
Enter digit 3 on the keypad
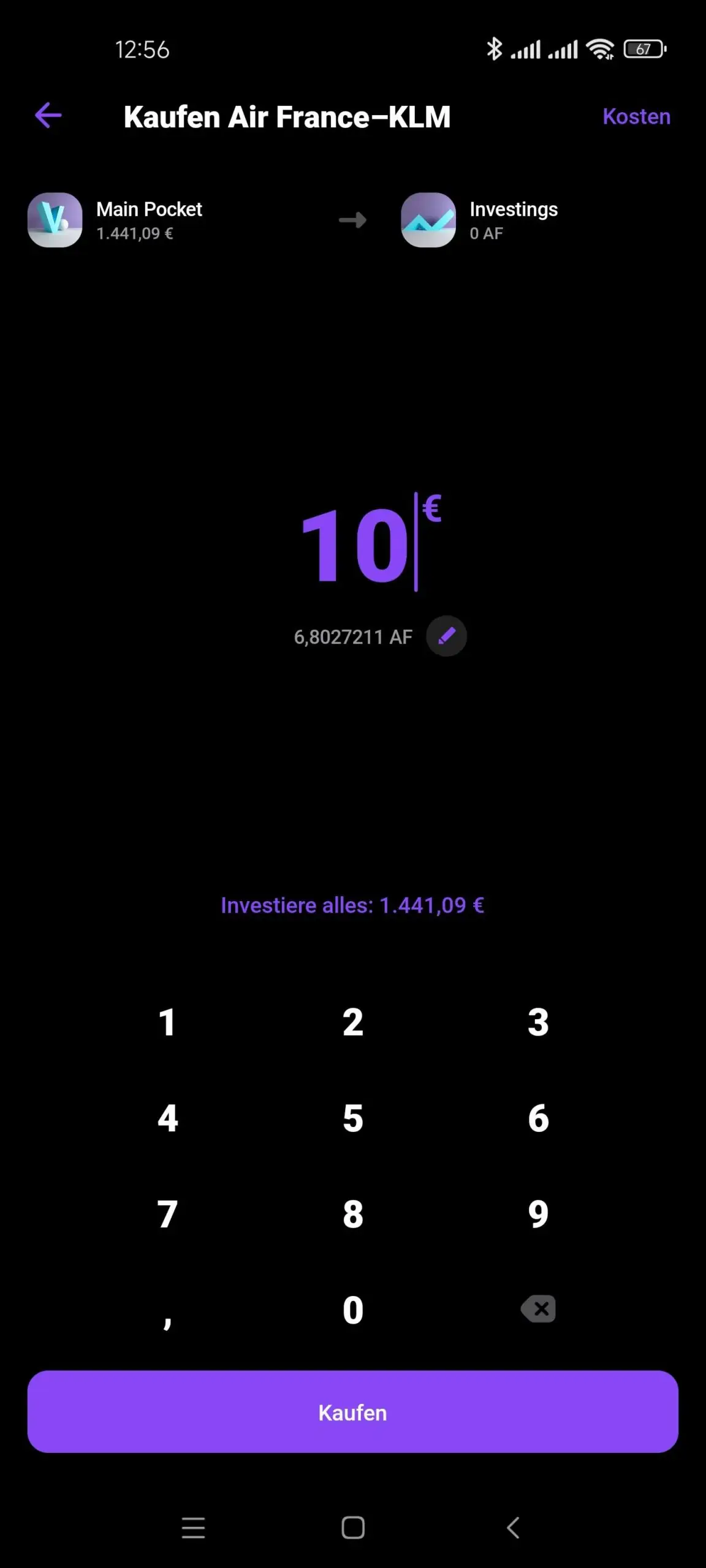pos(538,1022)
